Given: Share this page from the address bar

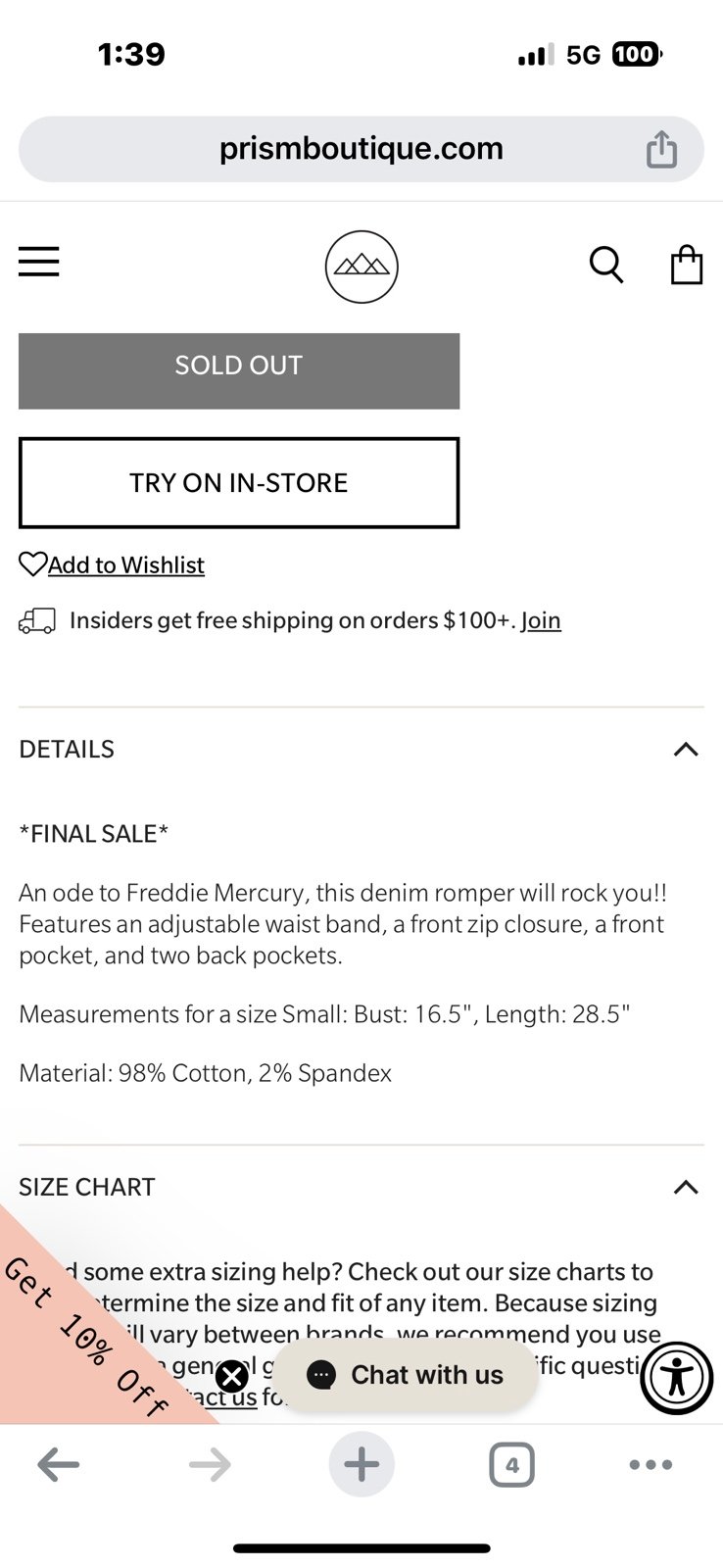Looking at the screenshot, I should pyautogui.click(x=661, y=149).
